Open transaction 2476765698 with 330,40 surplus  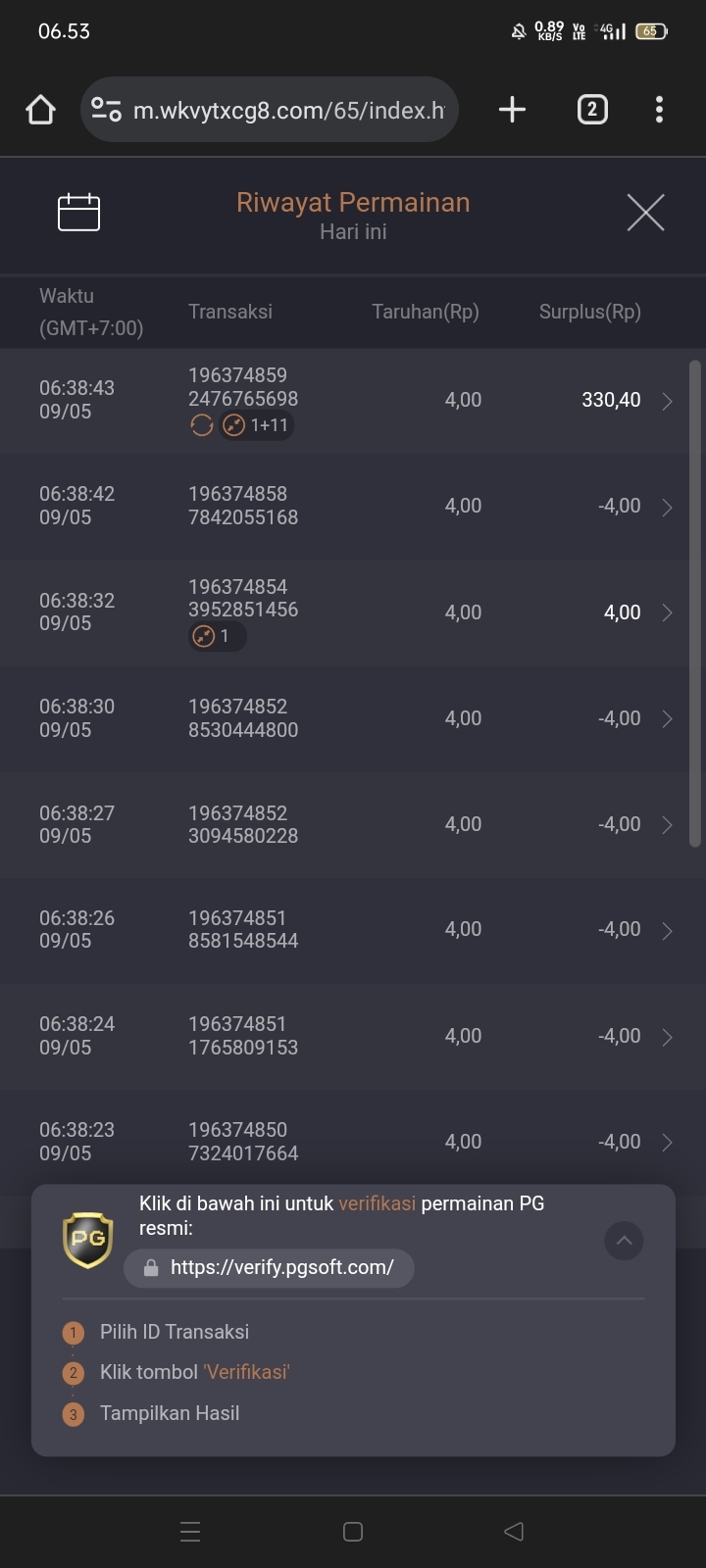(353, 400)
